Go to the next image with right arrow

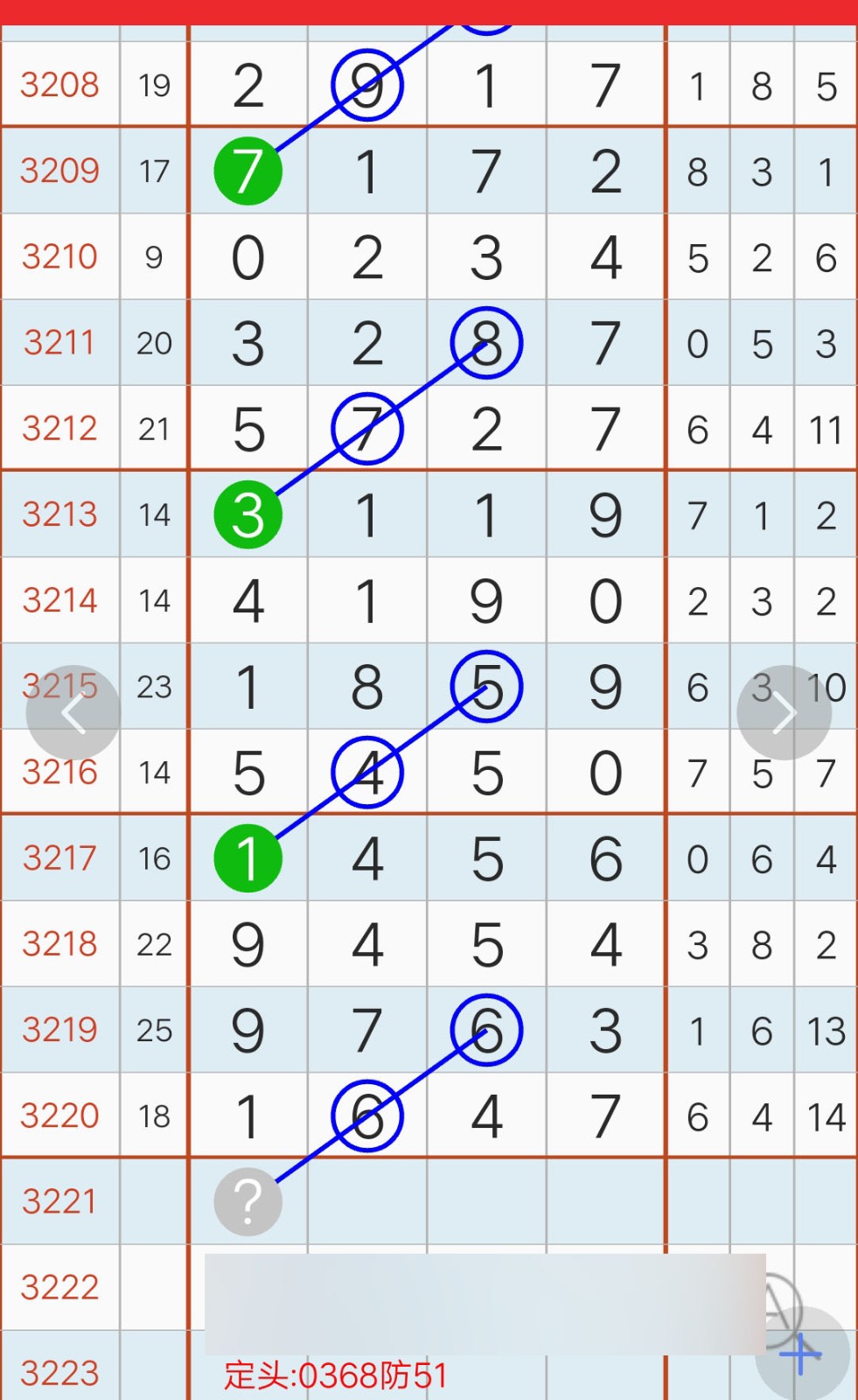click(x=784, y=712)
